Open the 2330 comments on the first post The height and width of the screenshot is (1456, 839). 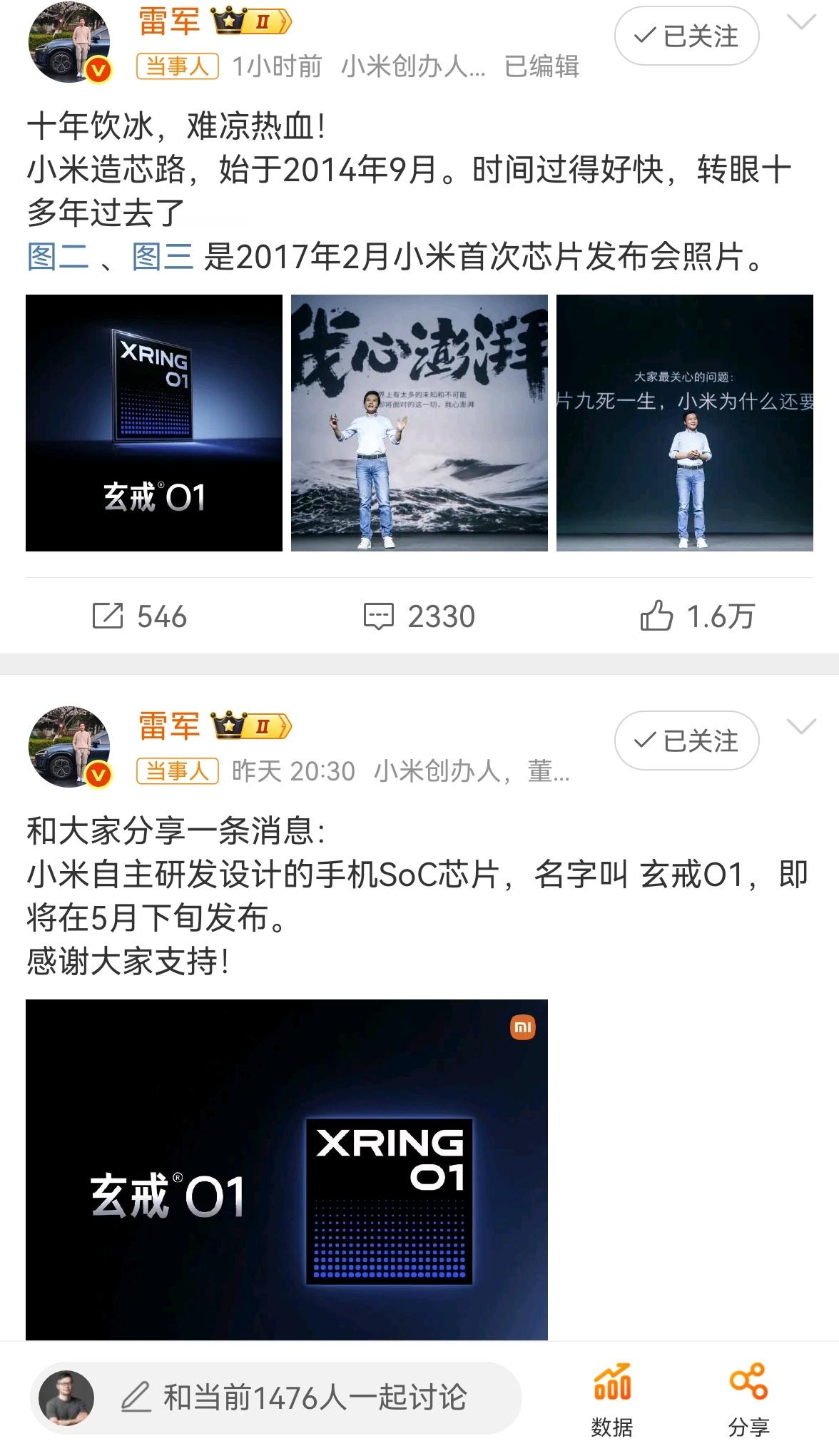tap(419, 616)
